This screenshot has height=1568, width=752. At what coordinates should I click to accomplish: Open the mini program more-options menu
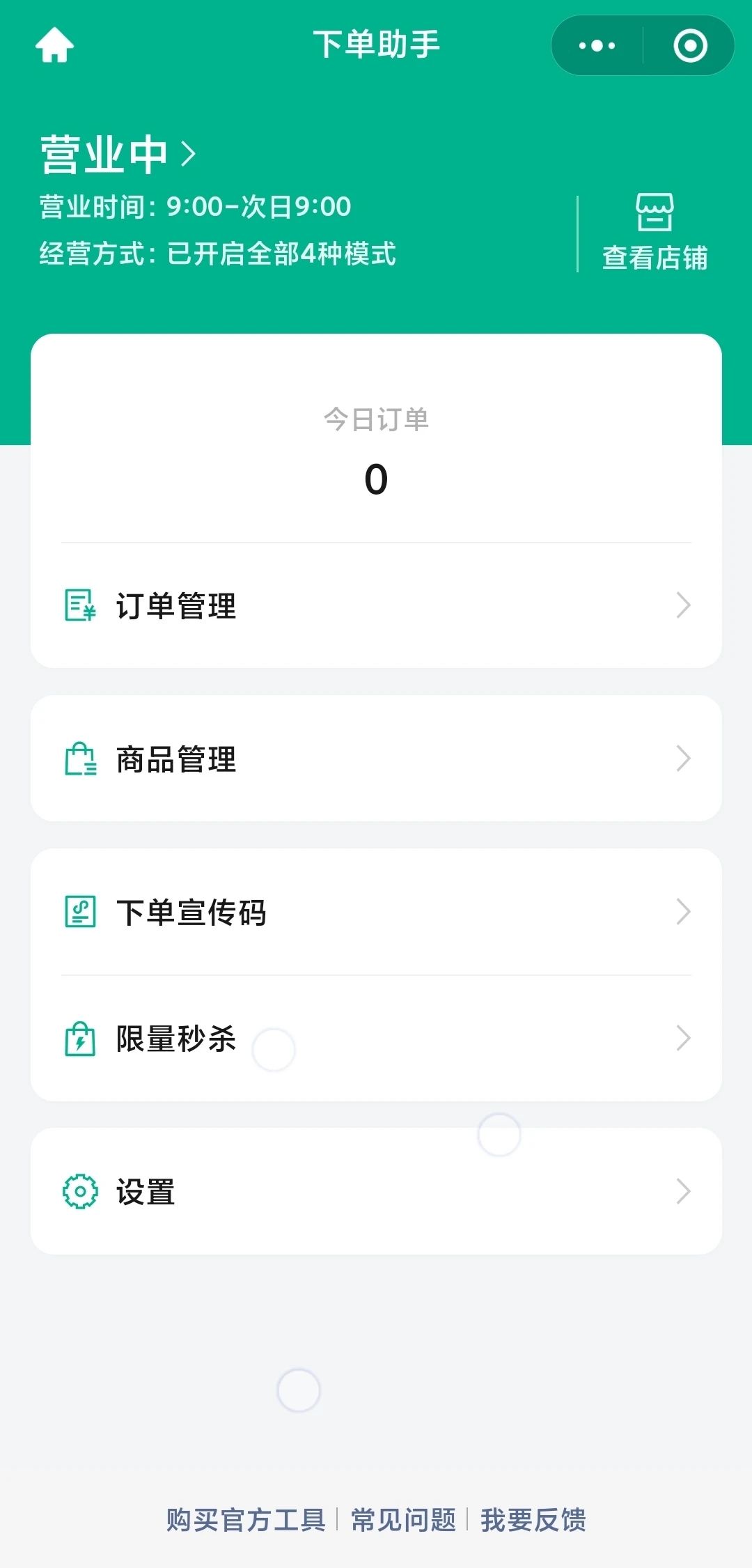pyautogui.click(x=597, y=46)
